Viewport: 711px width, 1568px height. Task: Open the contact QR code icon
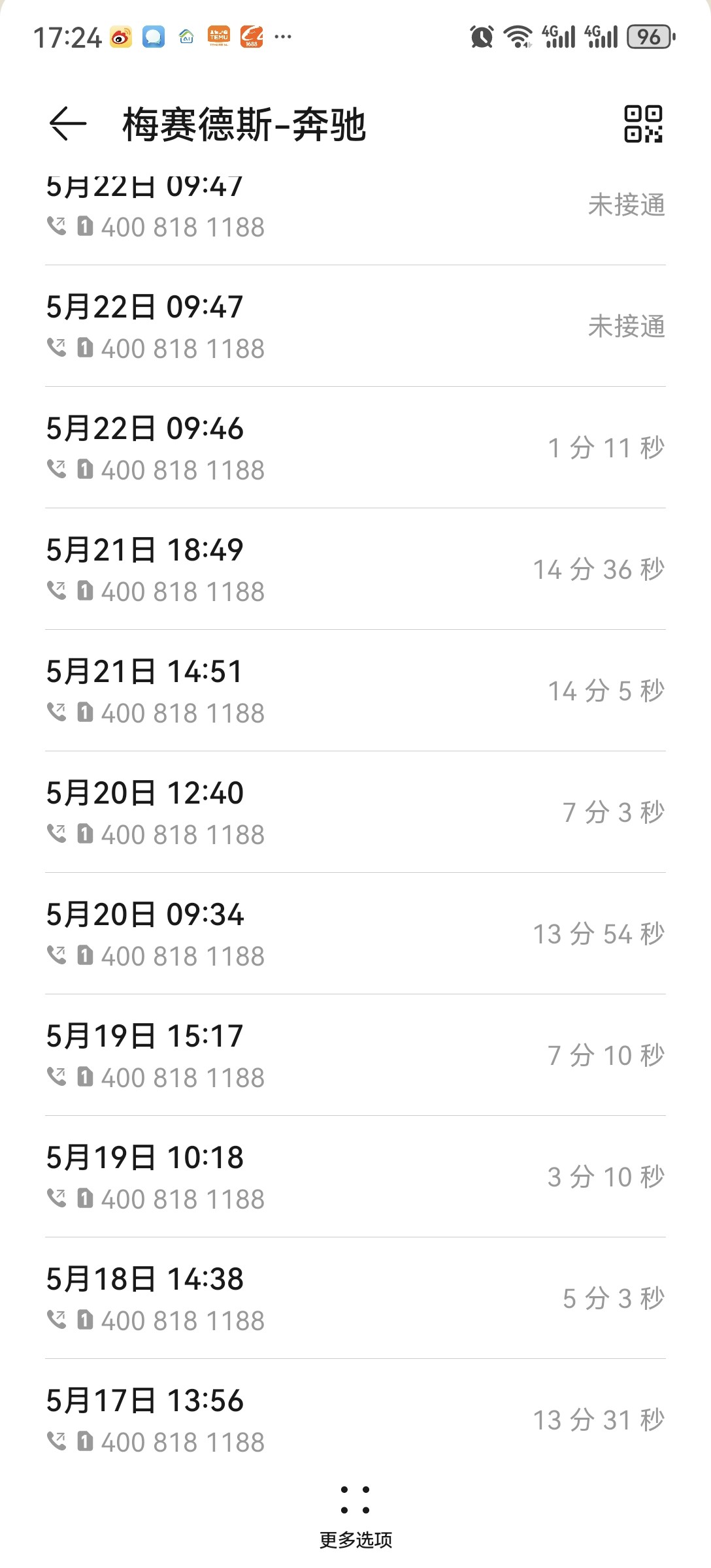(x=643, y=123)
